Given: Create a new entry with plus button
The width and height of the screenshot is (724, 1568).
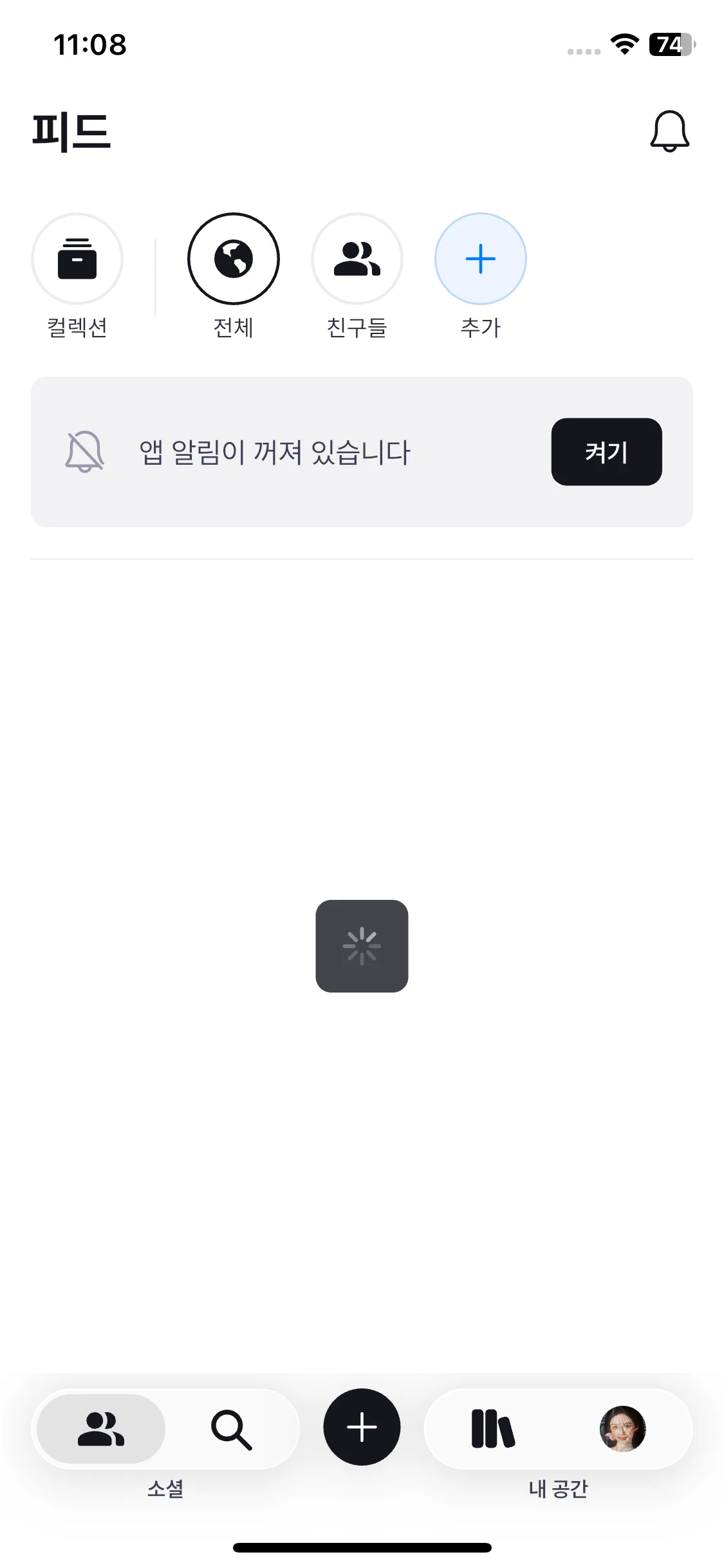Looking at the screenshot, I should (x=362, y=1427).
